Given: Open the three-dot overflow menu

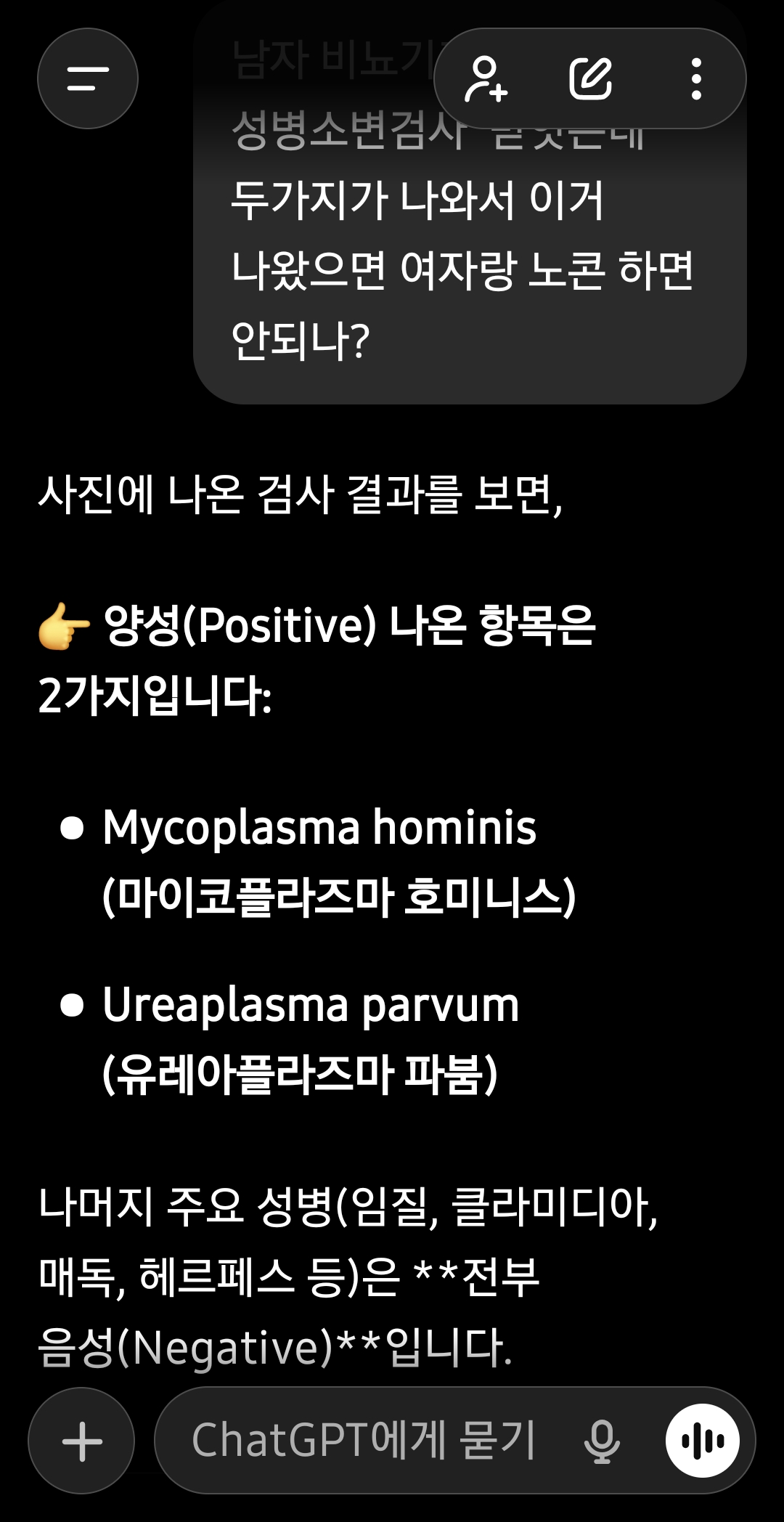Looking at the screenshot, I should pyautogui.click(x=696, y=78).
